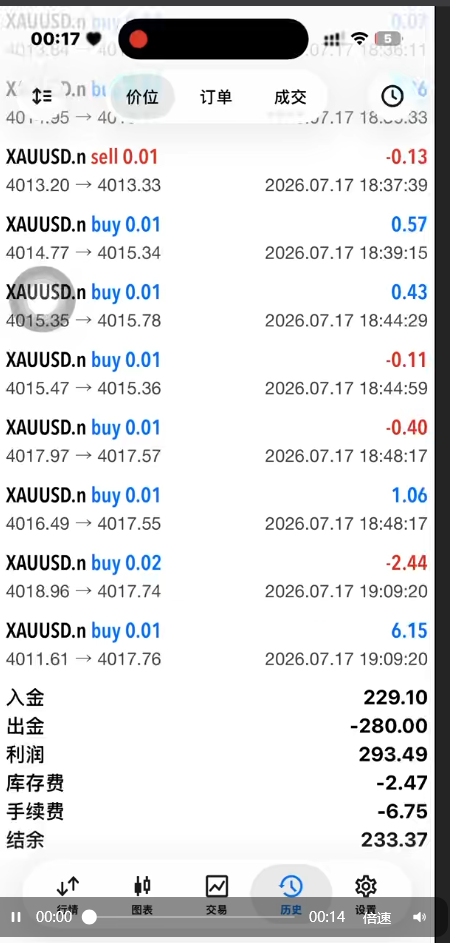Mute the video sound
Image resolution: width=450 pixels, height=943 pixels.
tap(419, 917)
